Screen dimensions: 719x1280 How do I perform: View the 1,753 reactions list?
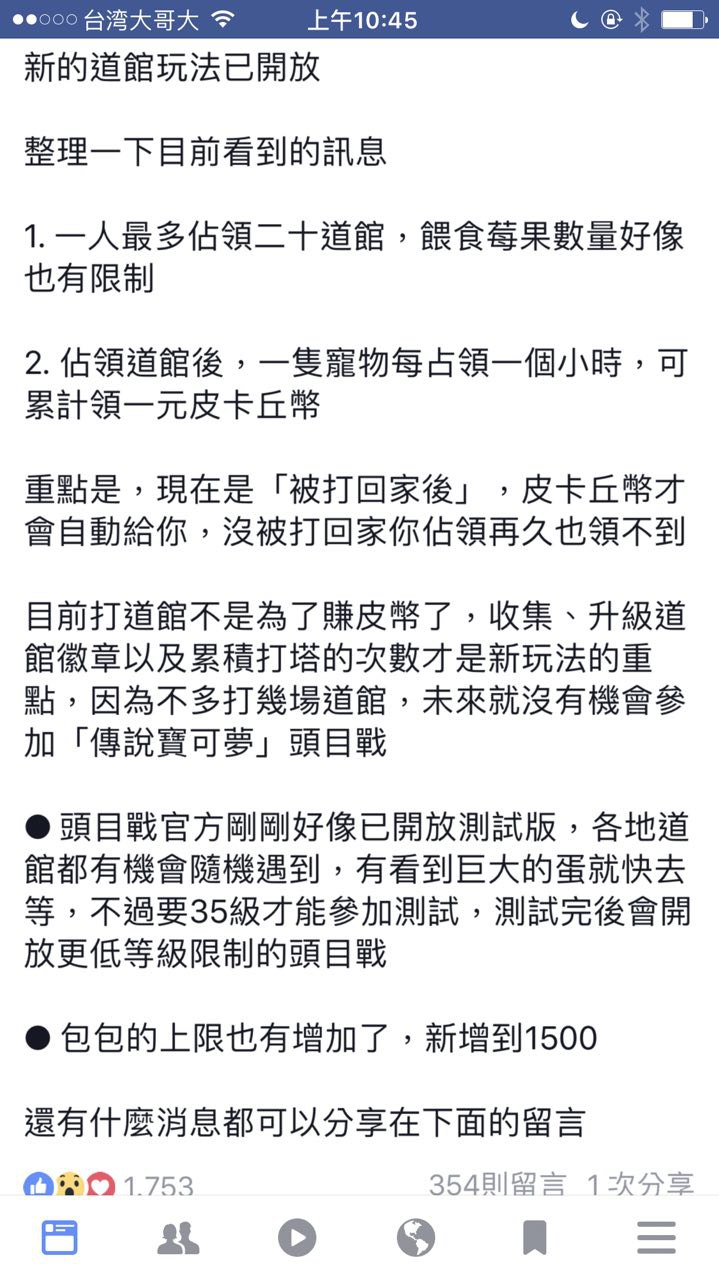110,1187
